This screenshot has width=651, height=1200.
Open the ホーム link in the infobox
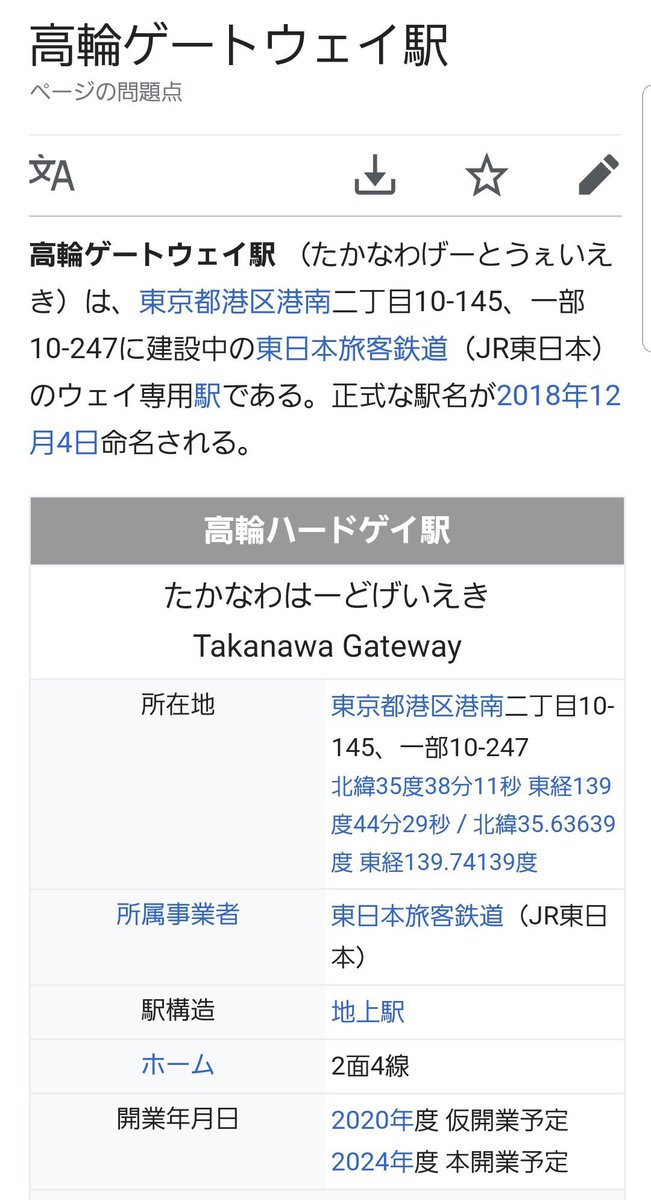(x=178, y=1065)
